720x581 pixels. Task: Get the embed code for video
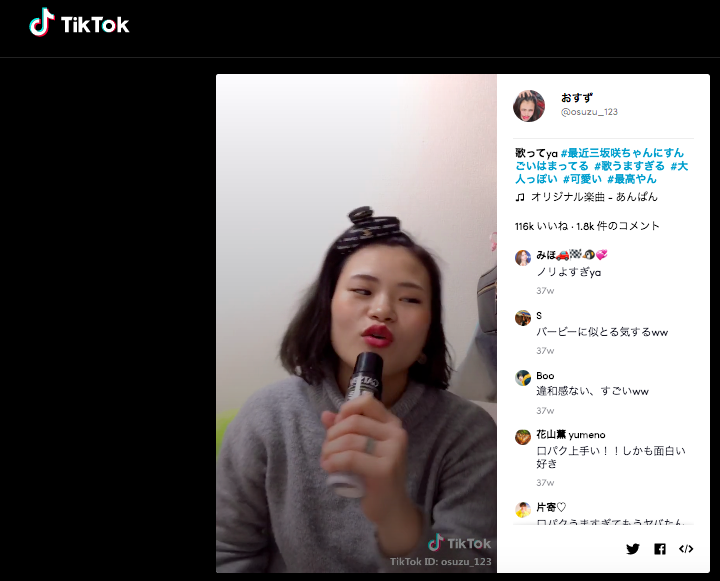coord(686,548)
